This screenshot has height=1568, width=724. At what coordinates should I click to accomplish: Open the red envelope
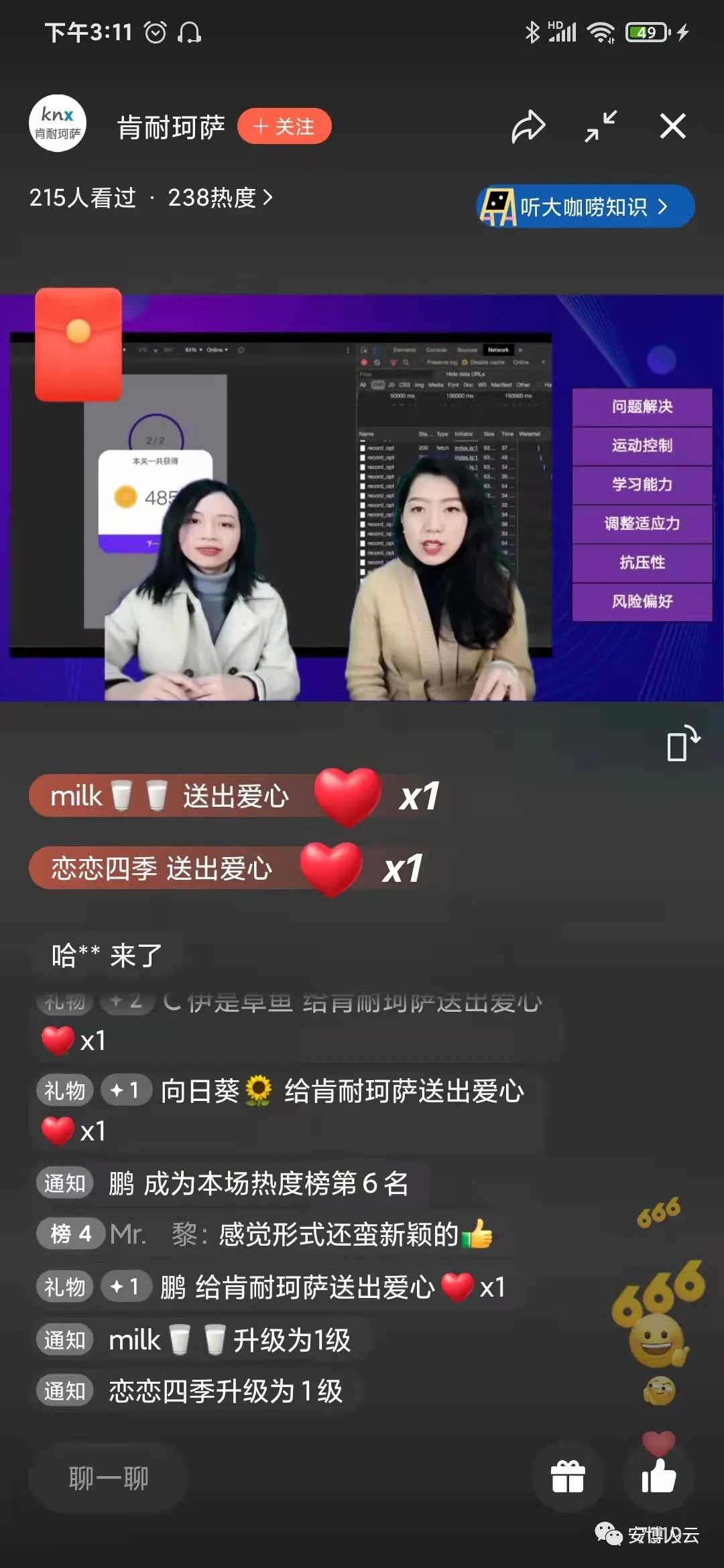point(78,344)
